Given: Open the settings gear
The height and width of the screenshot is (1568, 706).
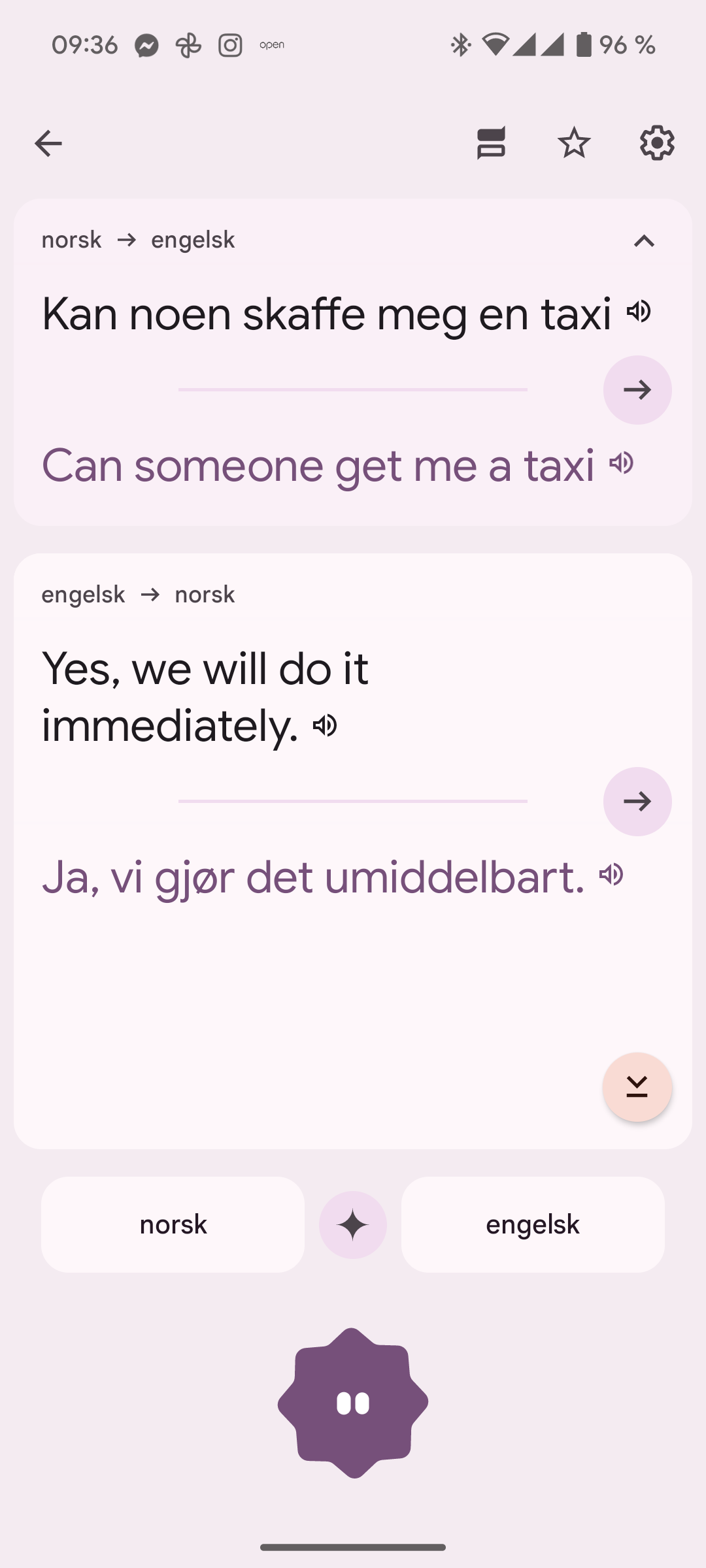Looking at the screenshot, I should tap(656, 143).
